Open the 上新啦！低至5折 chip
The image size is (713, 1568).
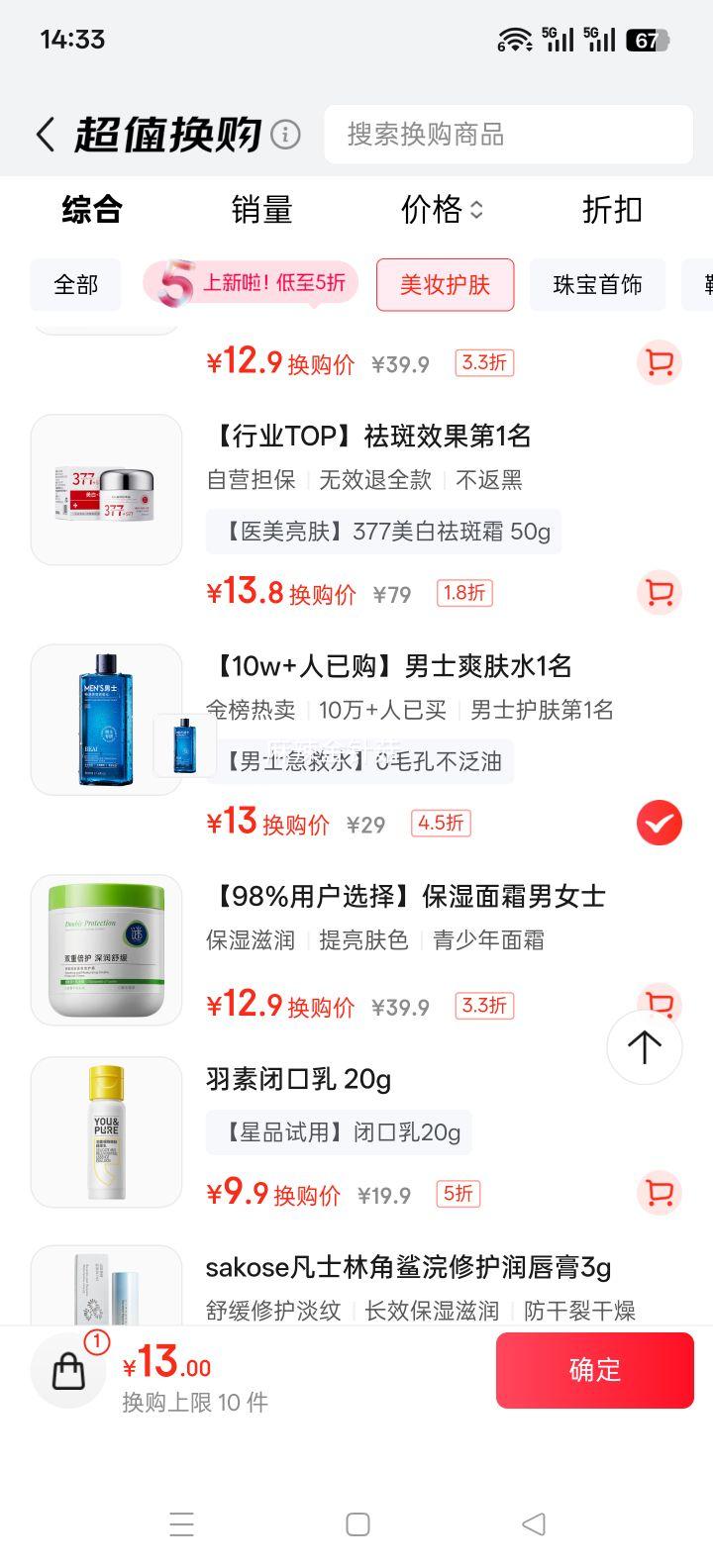tap(251, 284)
